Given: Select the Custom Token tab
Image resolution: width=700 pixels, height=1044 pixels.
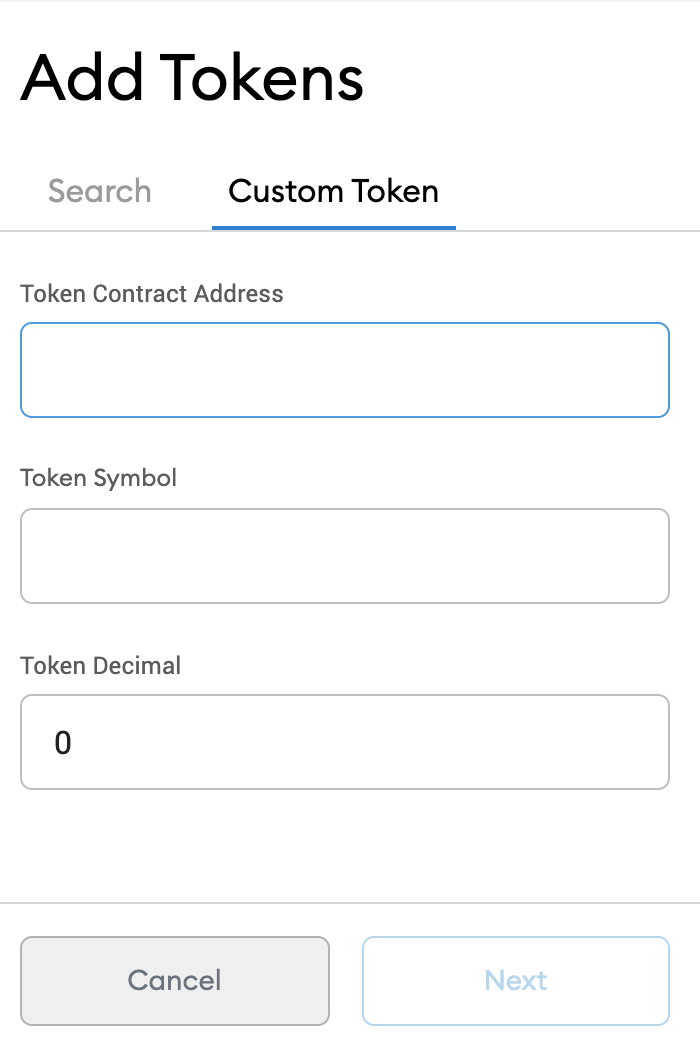Looking at the screenshot, I should (333, 191).
